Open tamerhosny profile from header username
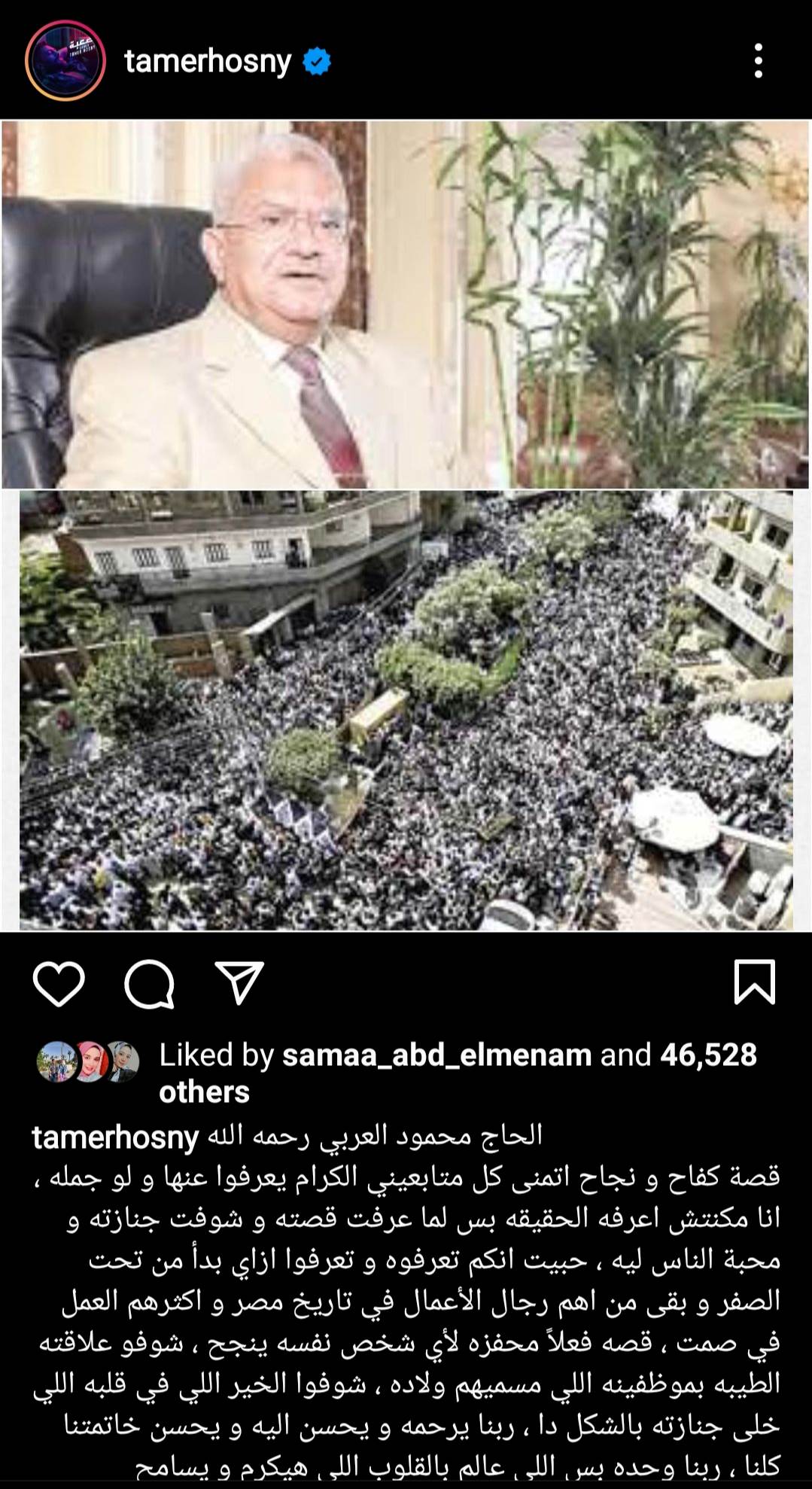Viewport: 812px width, 1489px height. tap(208, 62)
